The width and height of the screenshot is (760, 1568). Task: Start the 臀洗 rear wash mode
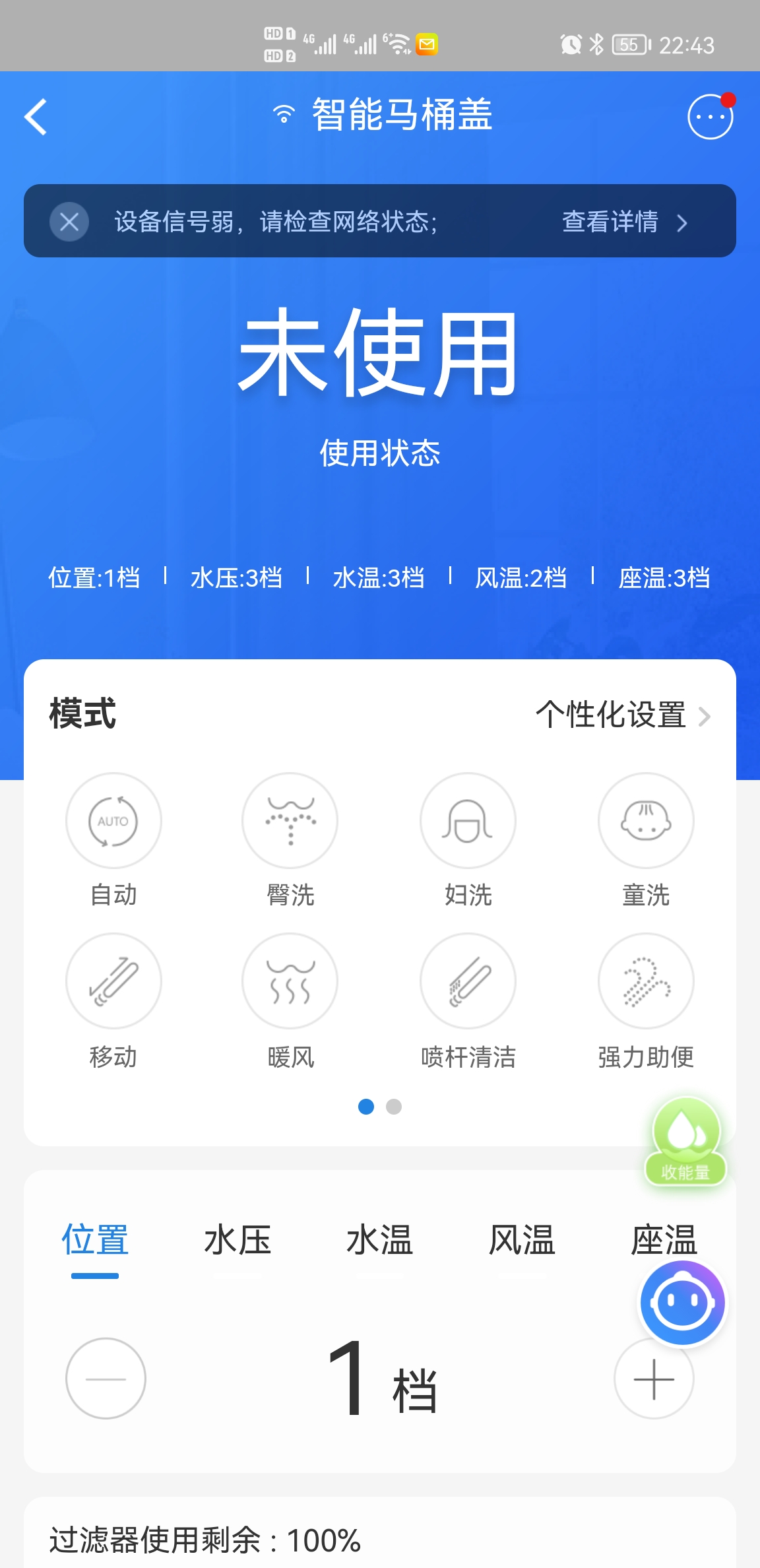(290, 820)
